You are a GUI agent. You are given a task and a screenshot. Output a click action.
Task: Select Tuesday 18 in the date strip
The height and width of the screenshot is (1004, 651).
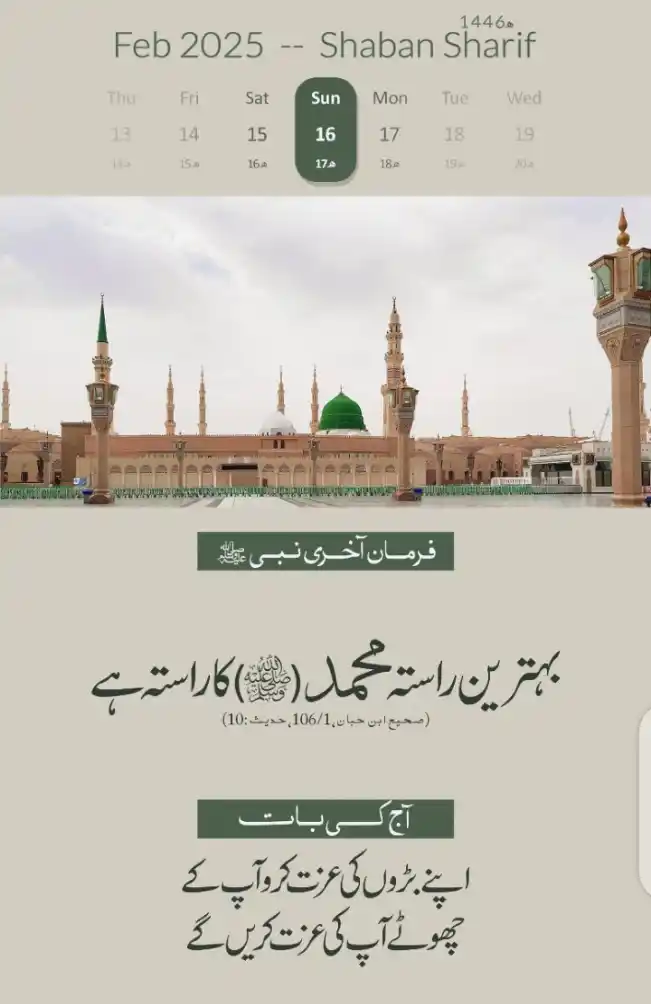pos(454,132)
